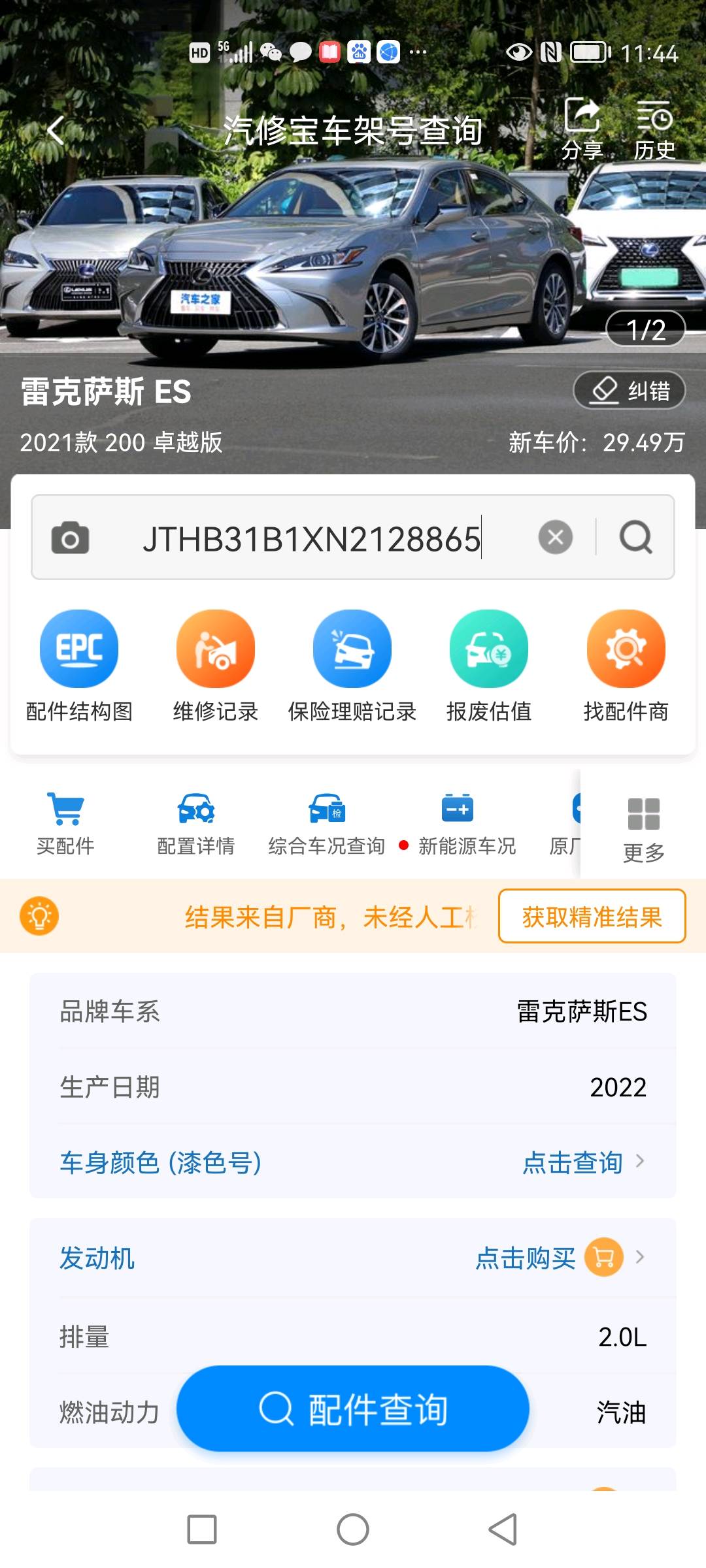Tap the blue 配件查询 floating button
Screen dimensions: 706x1568
tap(353, 1409)
